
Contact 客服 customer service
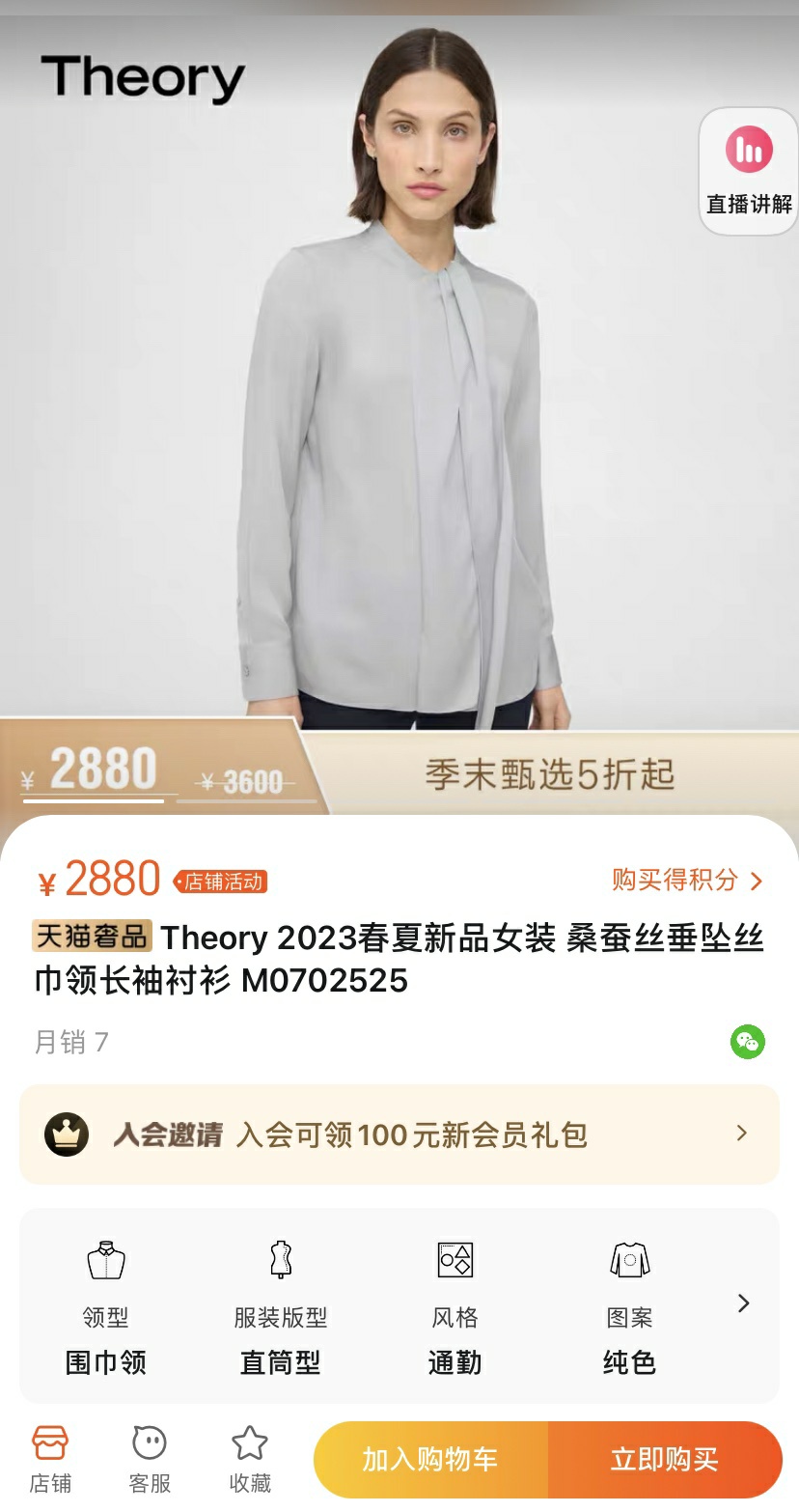tap(150, 1460)
